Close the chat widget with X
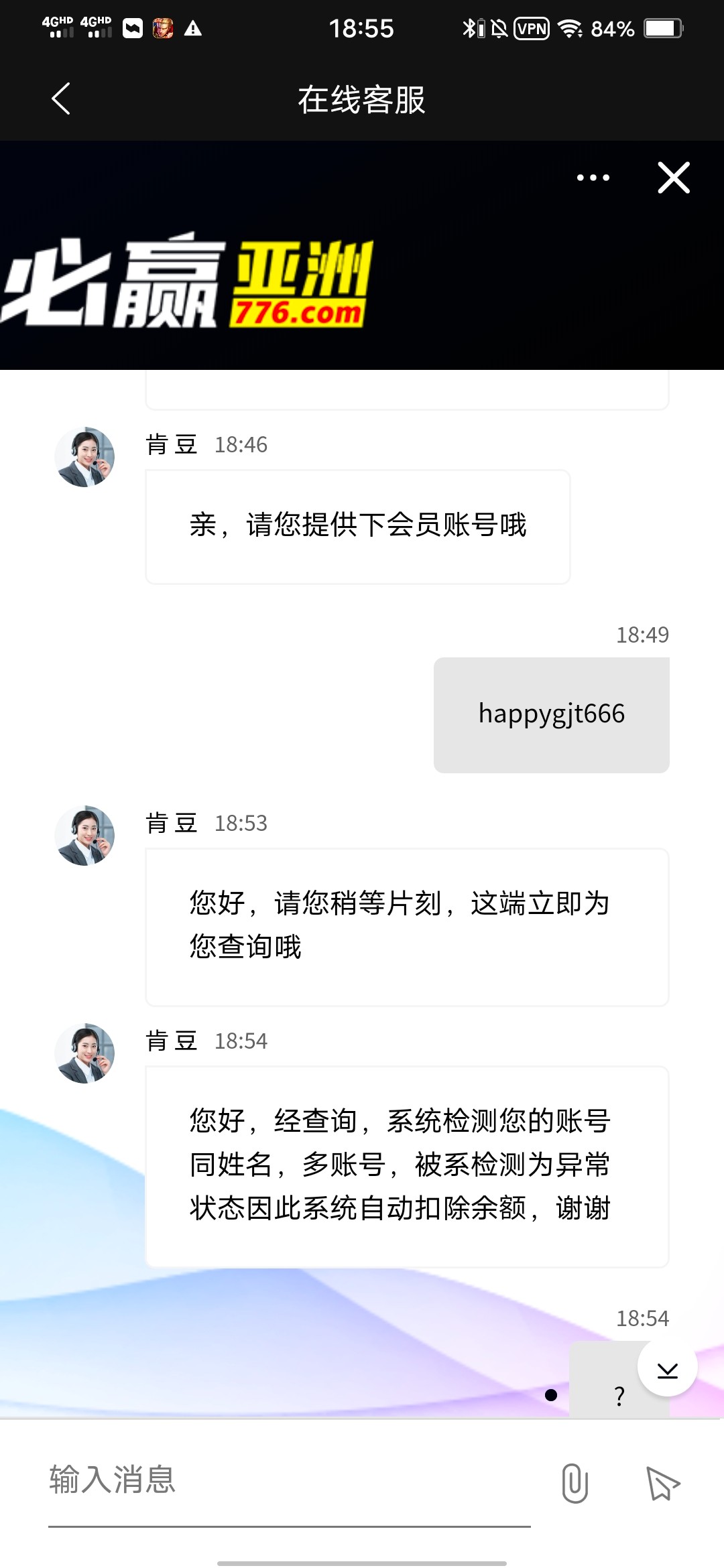 point(674,178)
